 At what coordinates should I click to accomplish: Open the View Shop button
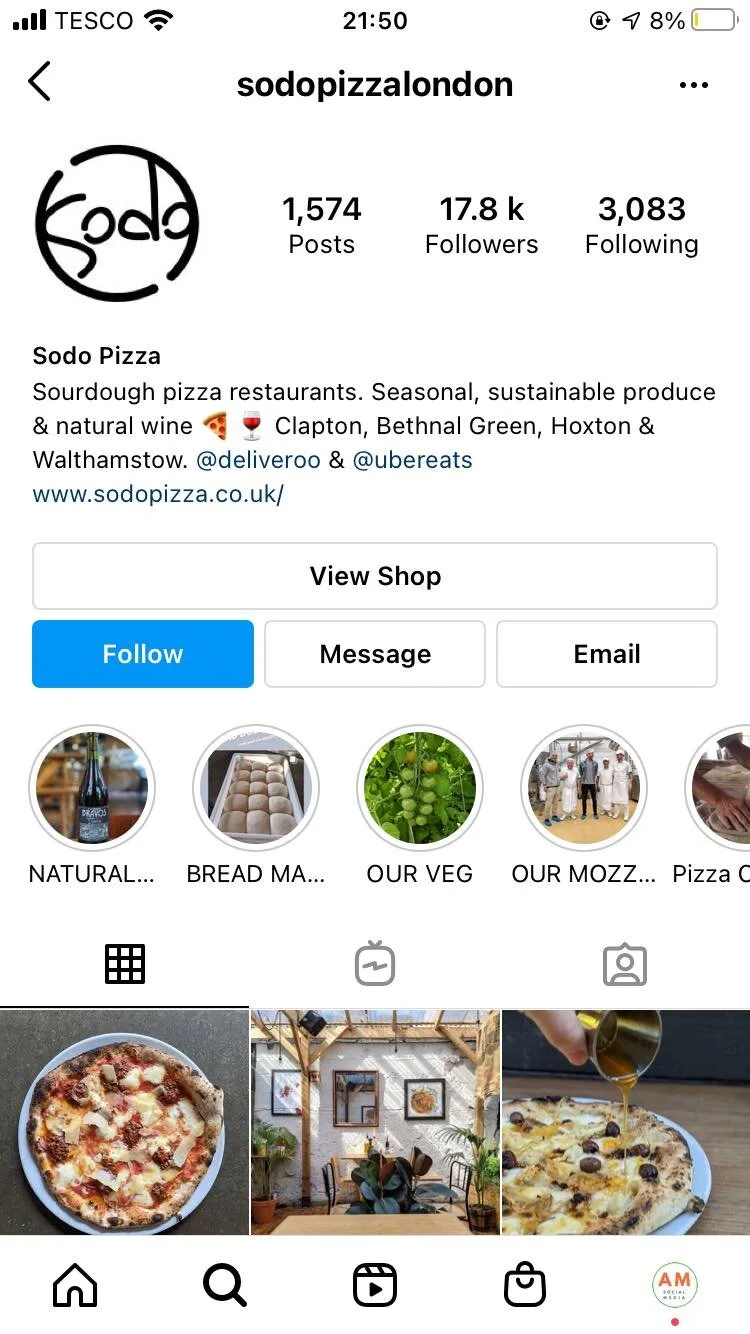[x=375, y=576]
